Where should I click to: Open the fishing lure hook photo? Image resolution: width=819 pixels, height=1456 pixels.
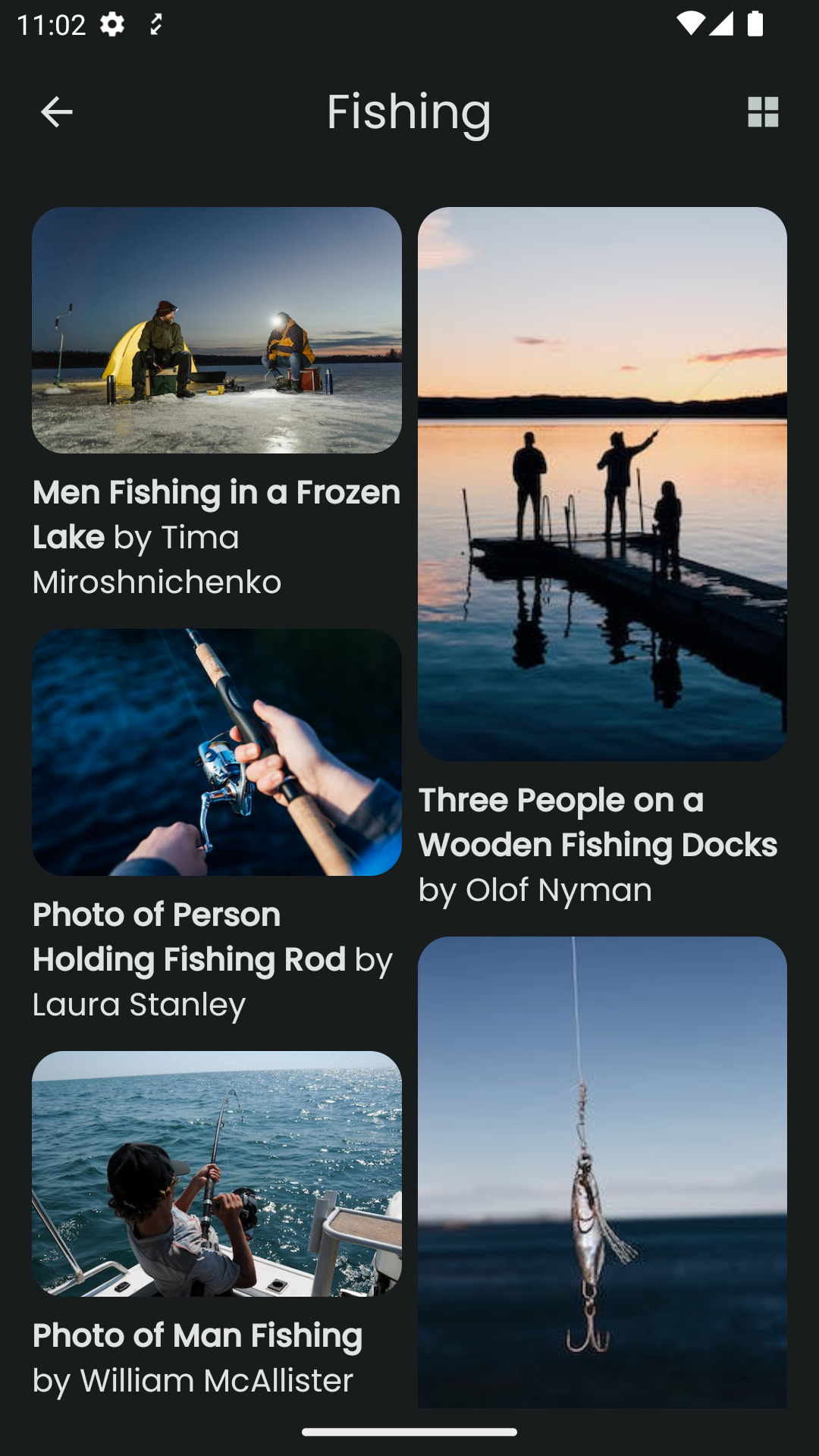602,1172
